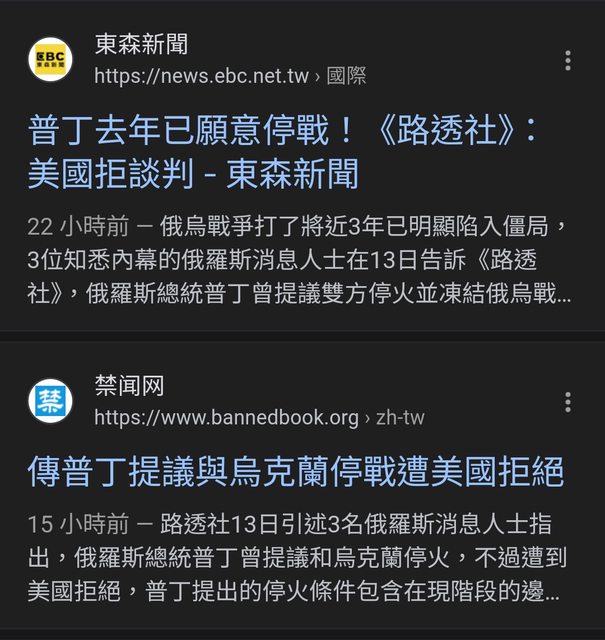Image resolution: width=605 pixels, height=640 pixels.
Task: Open the 禁闻网 article 傳普丁提議與烏克蘭停戰遭美國拒絕
Action: (x=296, y=470)
